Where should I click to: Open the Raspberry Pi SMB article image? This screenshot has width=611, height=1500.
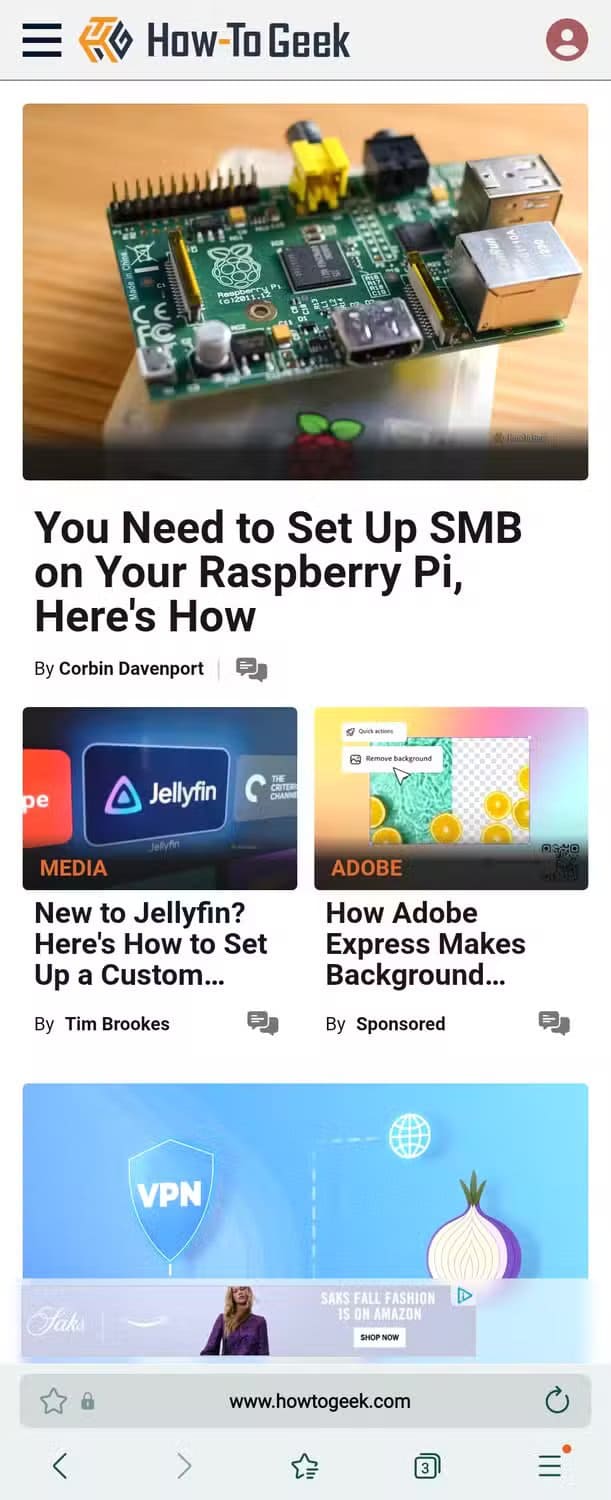click(305, 291)
